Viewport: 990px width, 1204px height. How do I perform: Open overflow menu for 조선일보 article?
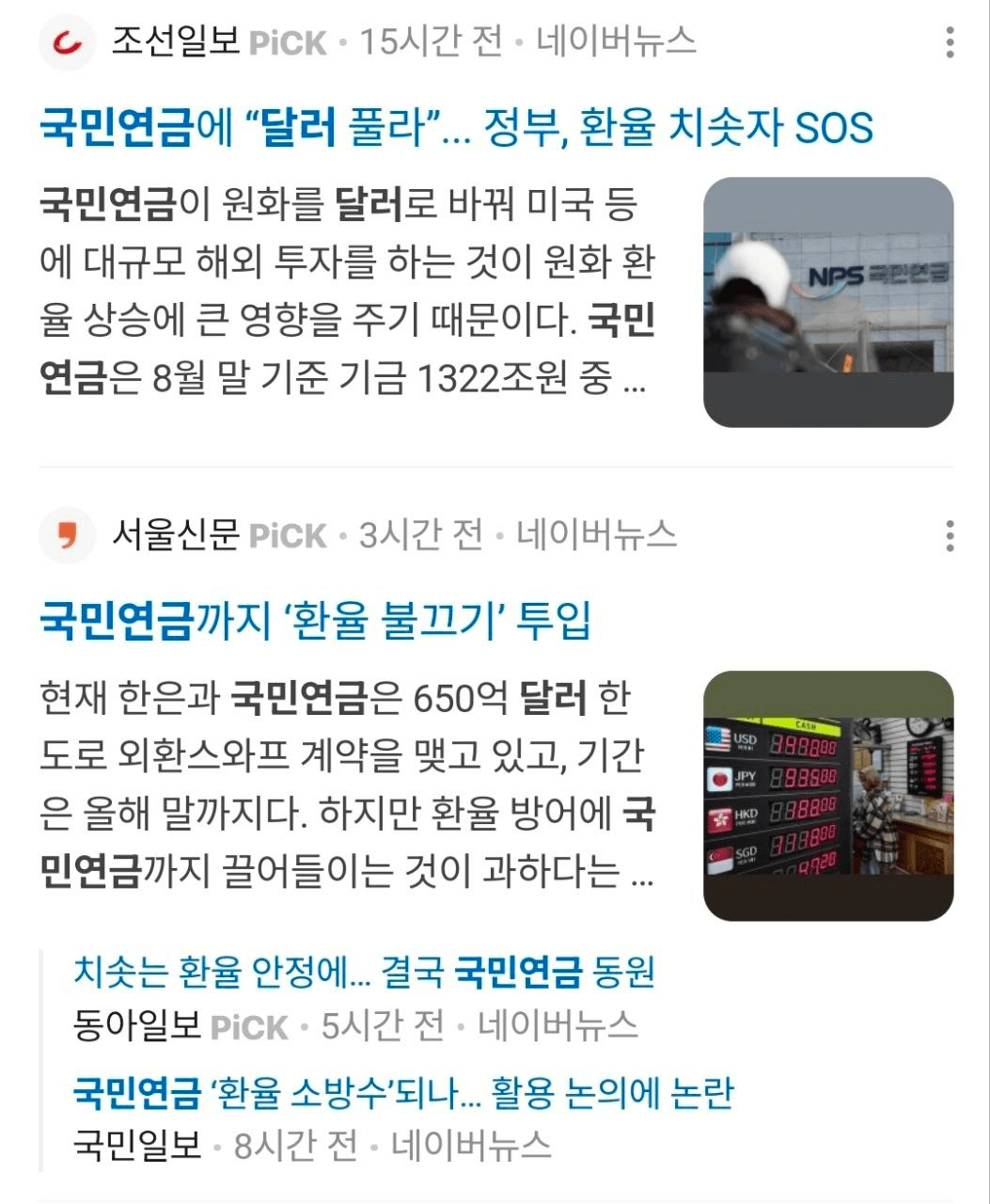(x=950, y=42)
